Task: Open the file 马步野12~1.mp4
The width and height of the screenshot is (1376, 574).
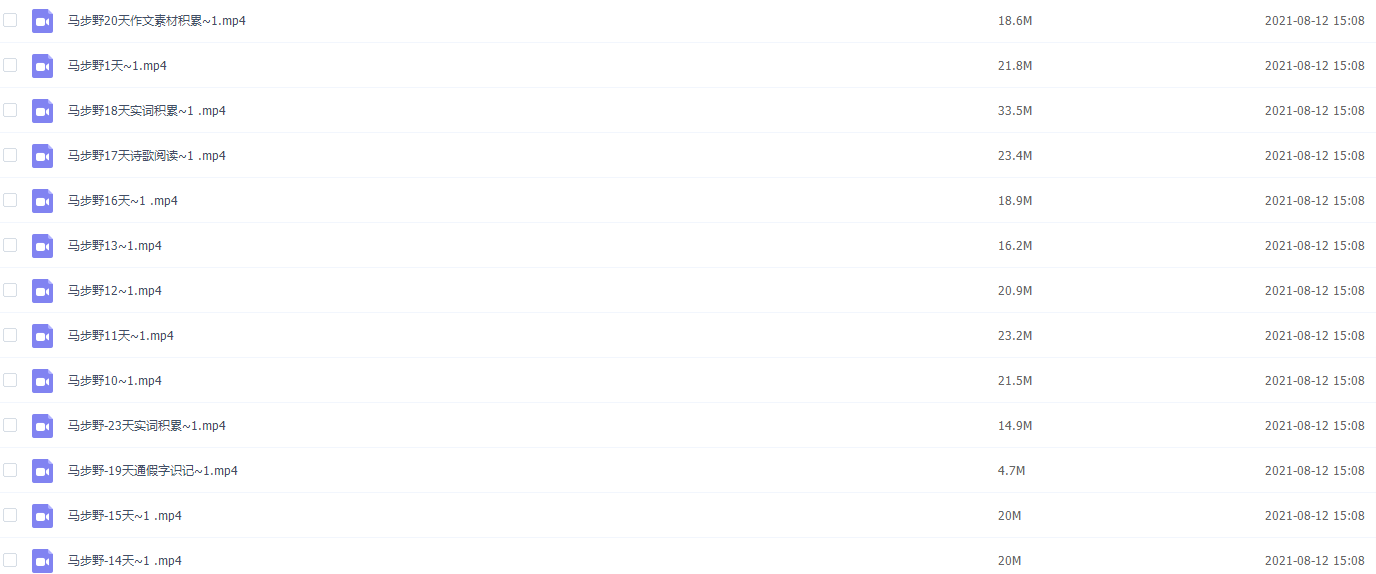Action: (x=114, y=291)
